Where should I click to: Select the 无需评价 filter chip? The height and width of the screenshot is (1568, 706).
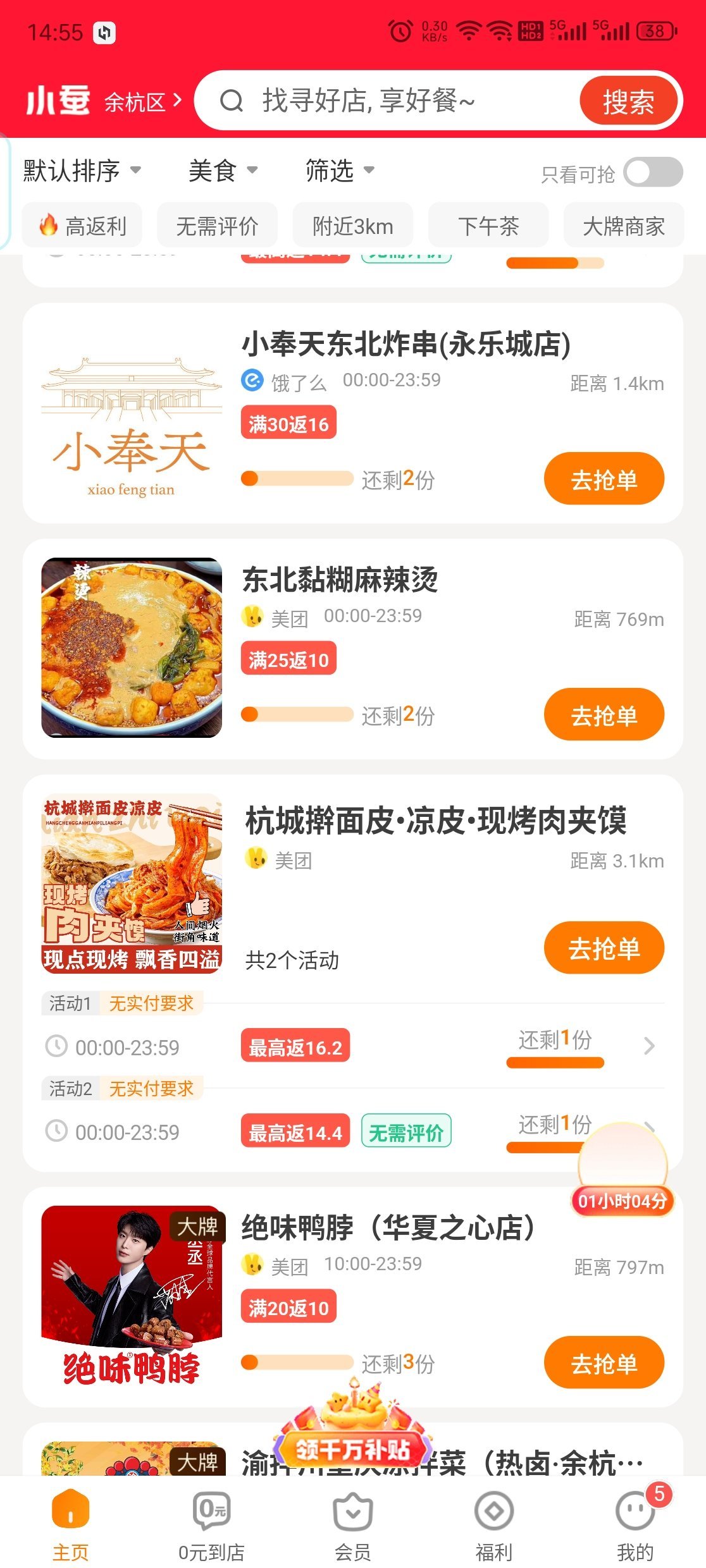point(217,226)
